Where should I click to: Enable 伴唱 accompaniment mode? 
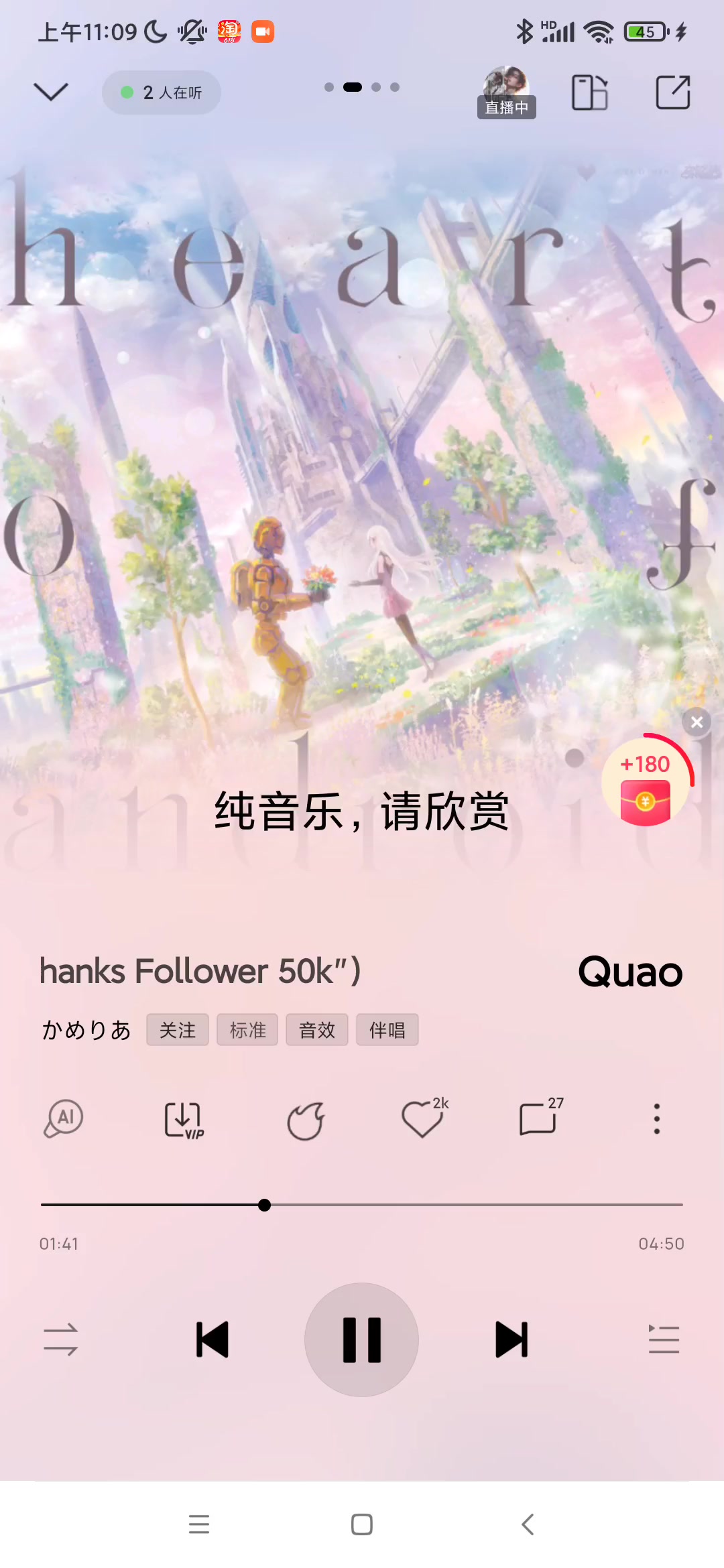pos(387,1030)
